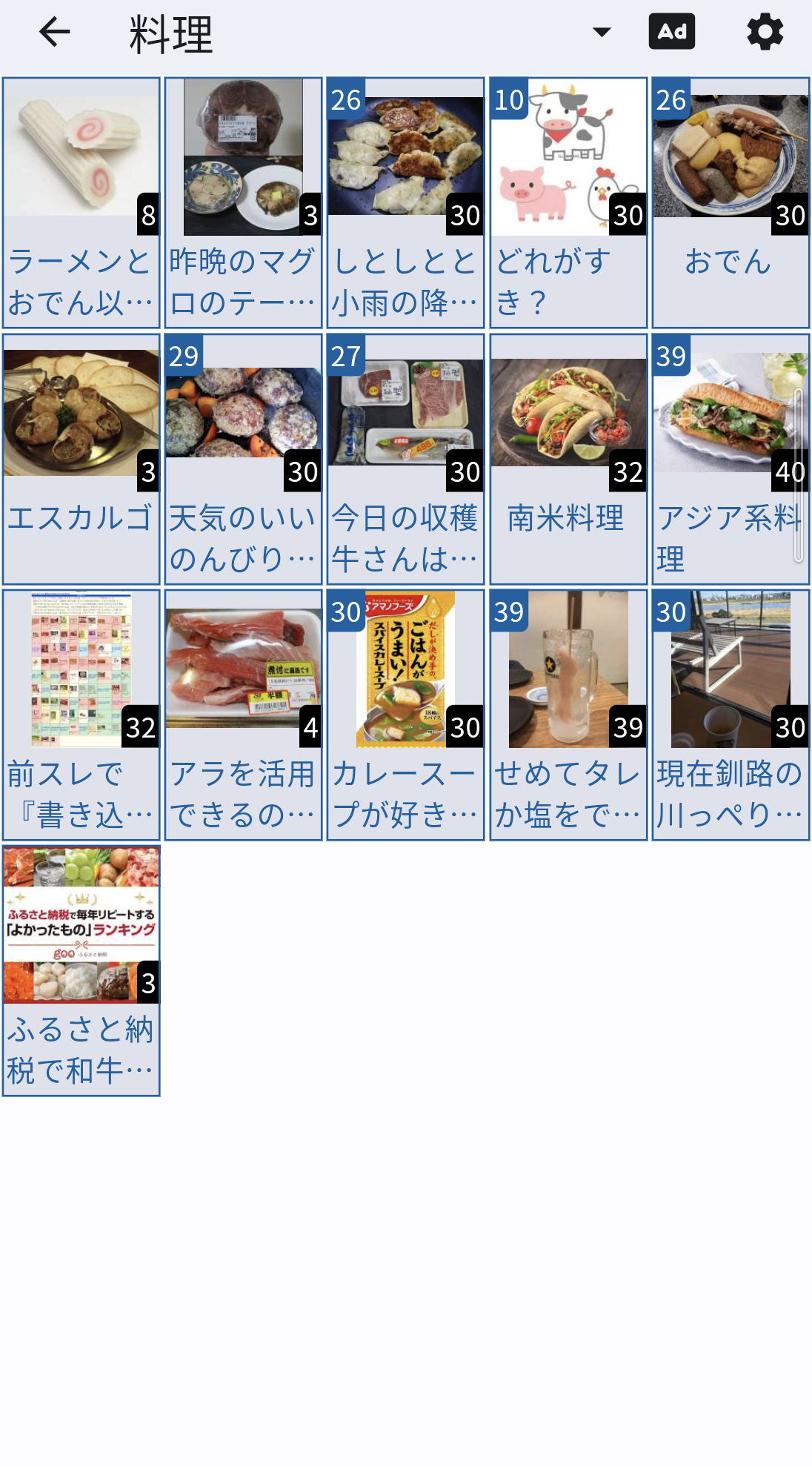Open the 天気のいいのんびり… thread

coord(244,459)
